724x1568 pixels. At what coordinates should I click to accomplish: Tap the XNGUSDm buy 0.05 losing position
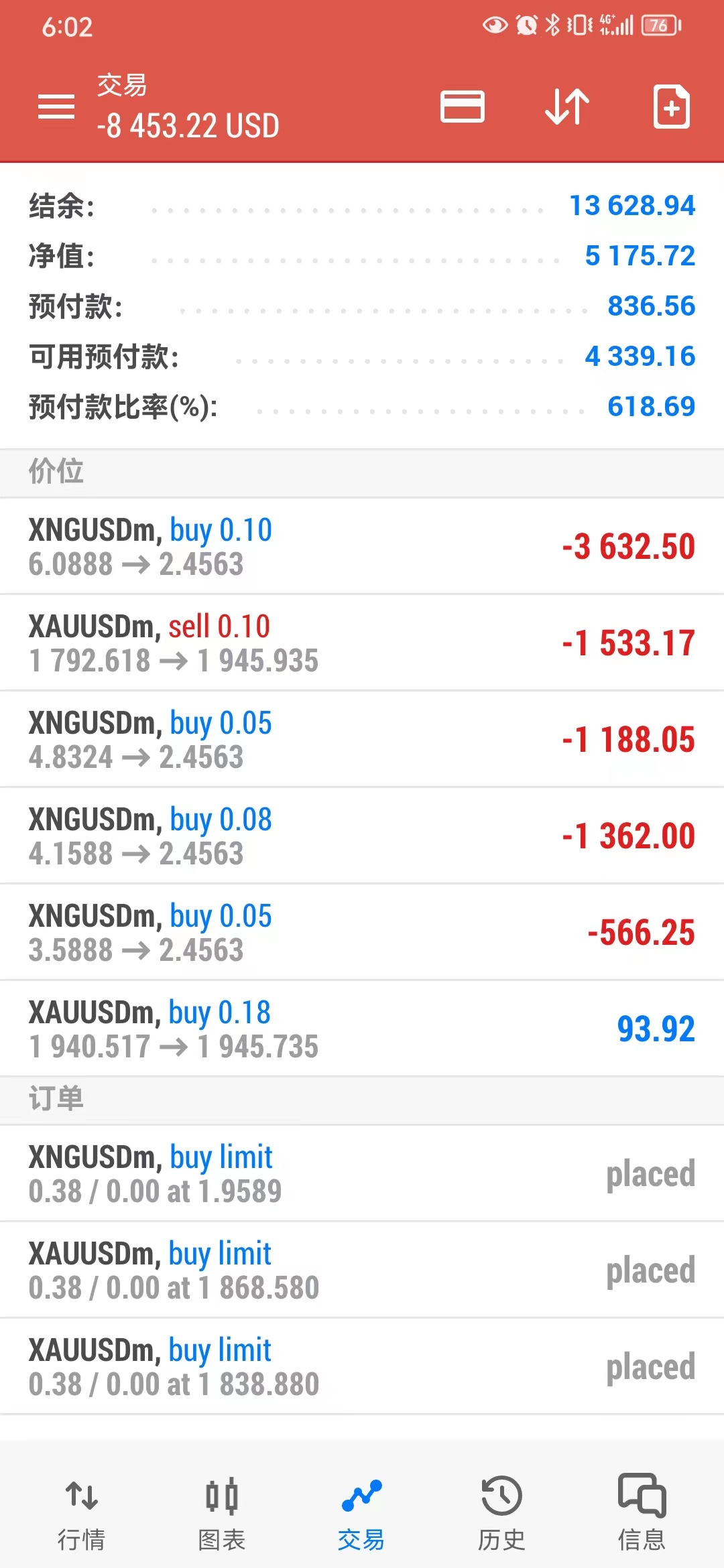pyautogui.click(x=362, y=738)
